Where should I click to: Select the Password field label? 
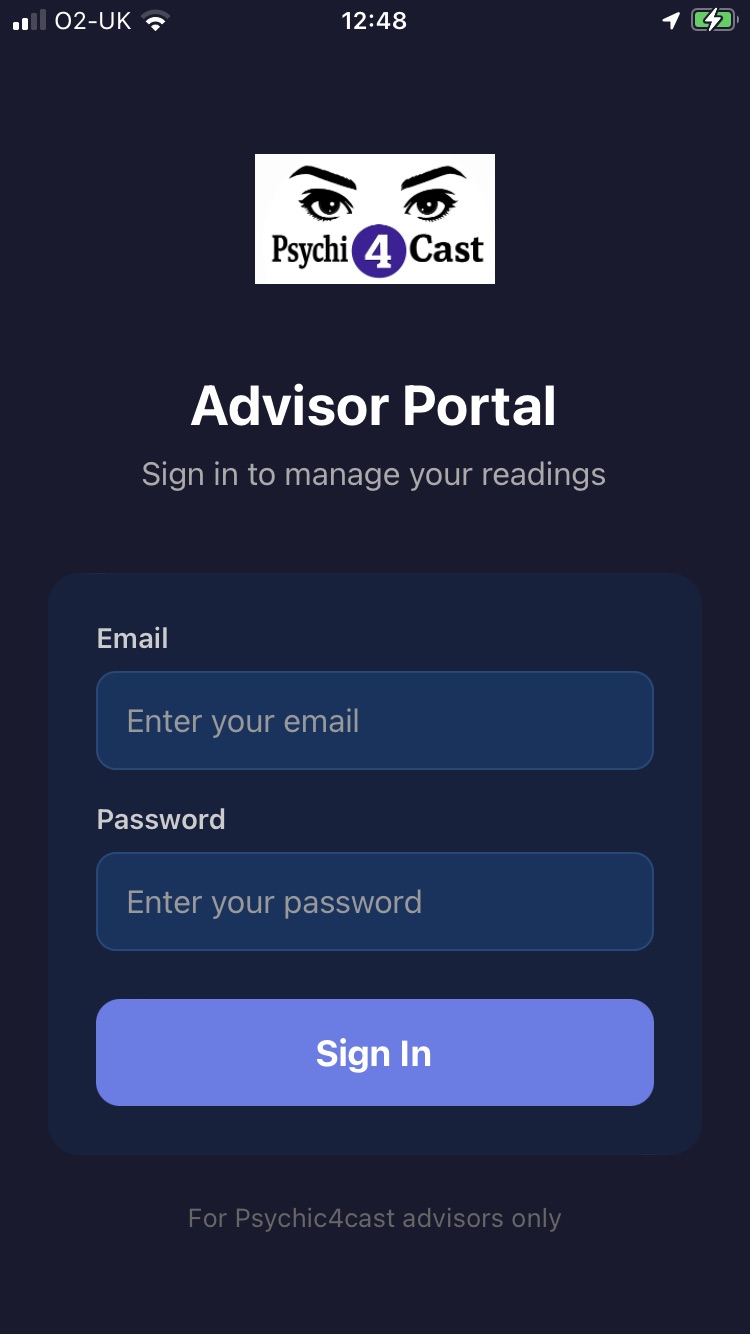(x=160, y=819)
